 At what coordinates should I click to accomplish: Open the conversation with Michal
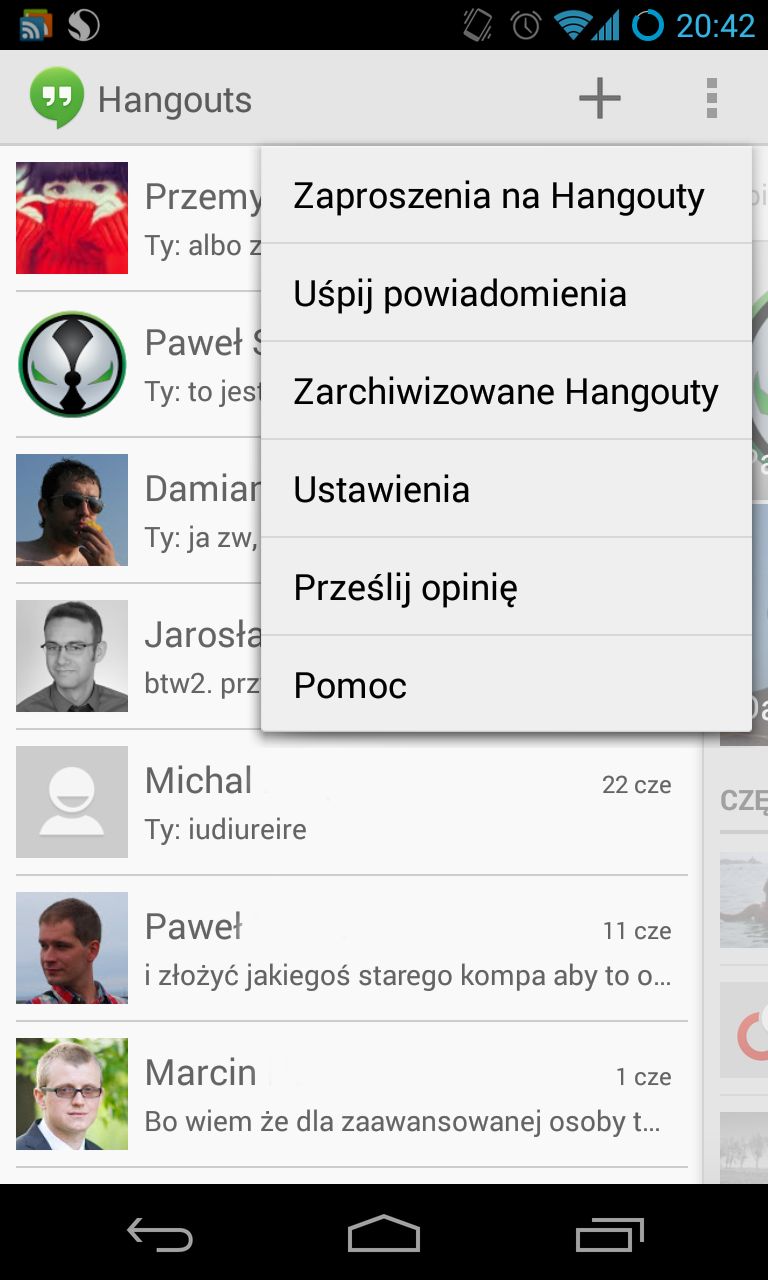click(352, 802)
